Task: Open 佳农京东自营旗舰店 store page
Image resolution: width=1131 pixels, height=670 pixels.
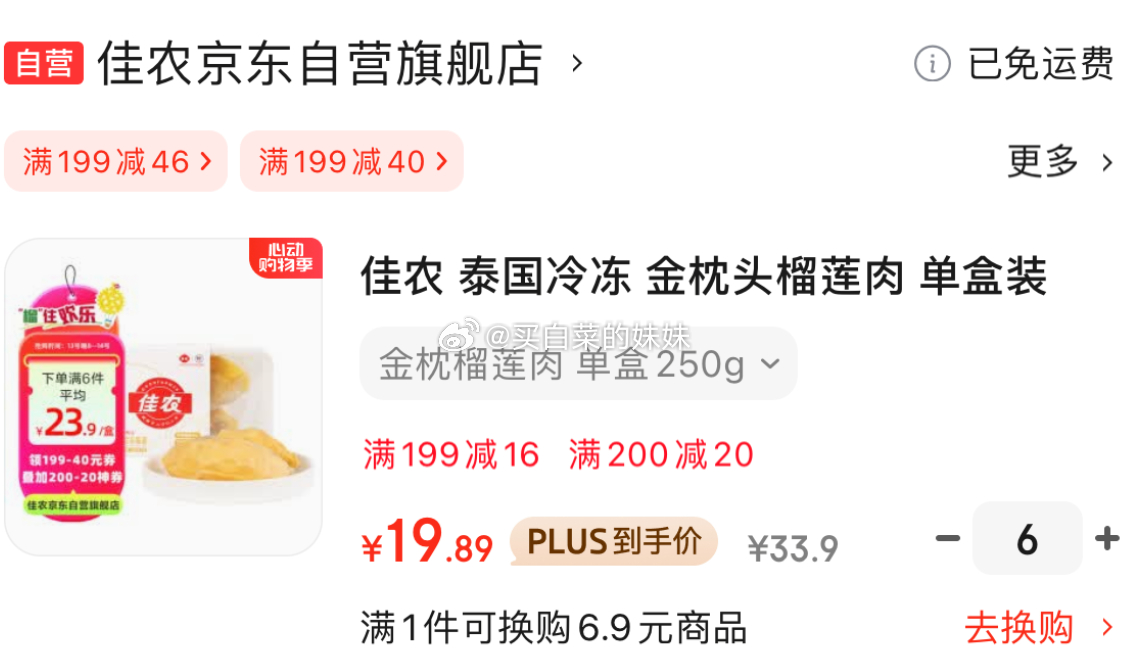Action: click(x=320, y=64)
